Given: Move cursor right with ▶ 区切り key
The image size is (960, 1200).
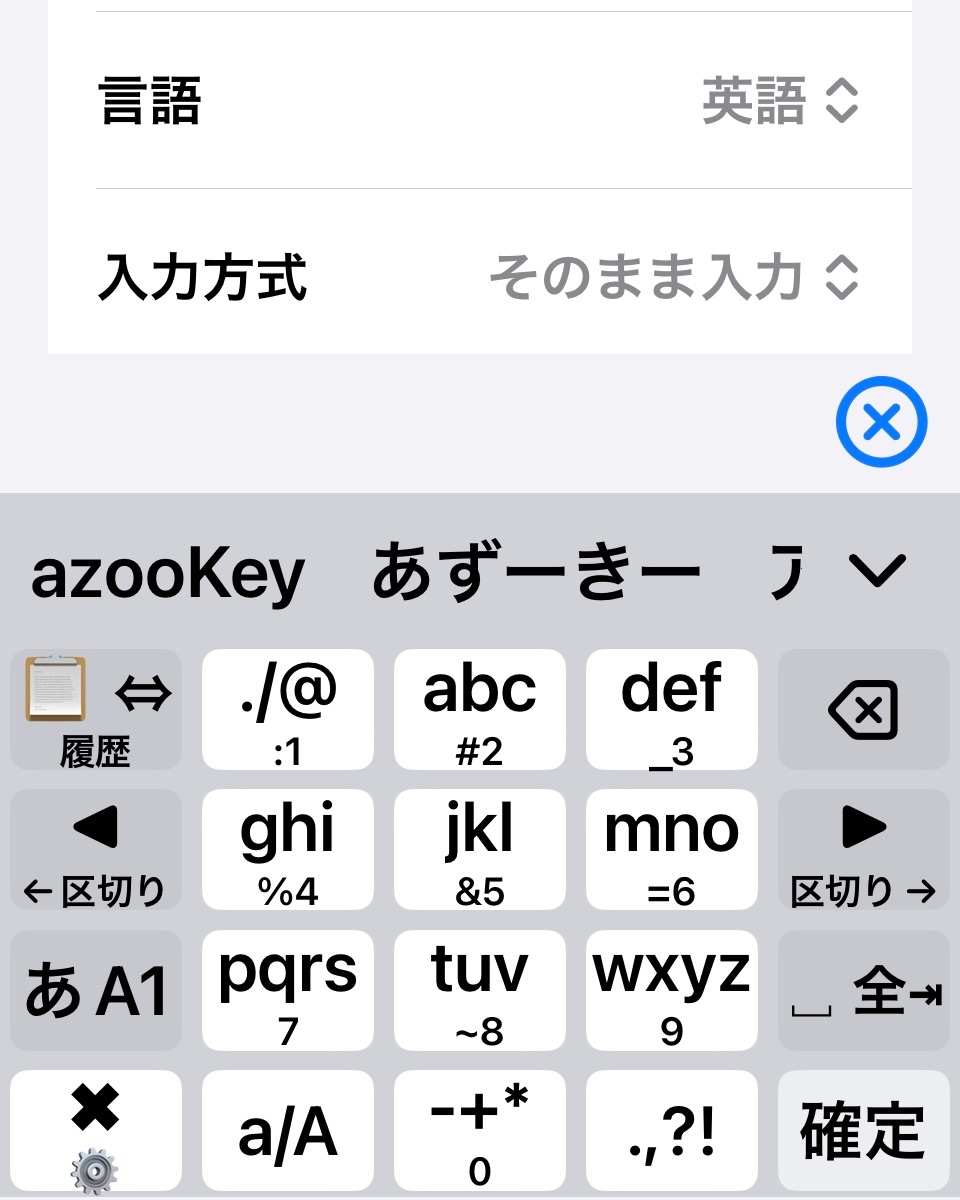Looking at the screenshot, I should coord(864,850).
